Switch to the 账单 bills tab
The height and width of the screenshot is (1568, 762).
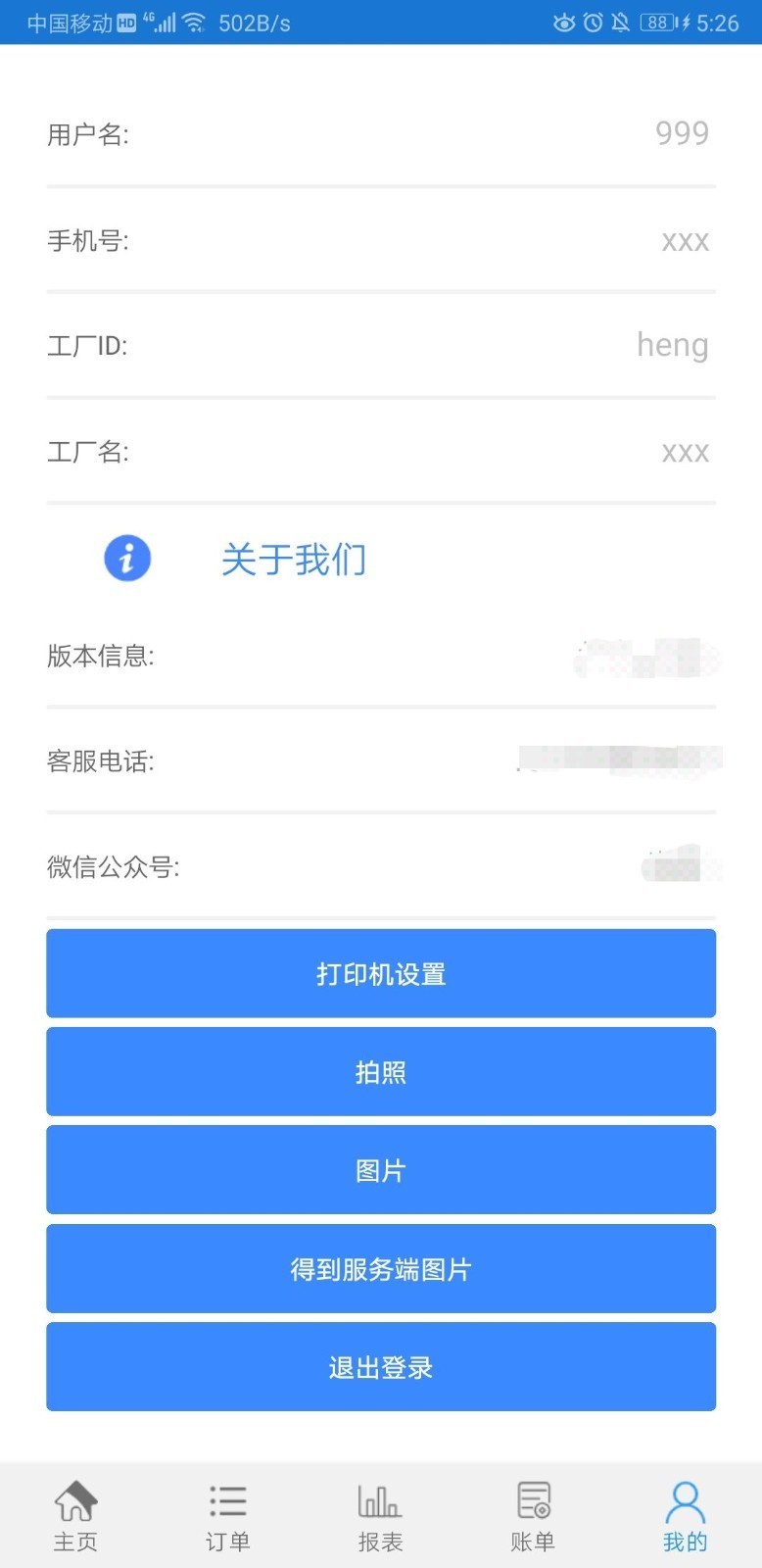pyautogui.click(x=533, y=1516)
